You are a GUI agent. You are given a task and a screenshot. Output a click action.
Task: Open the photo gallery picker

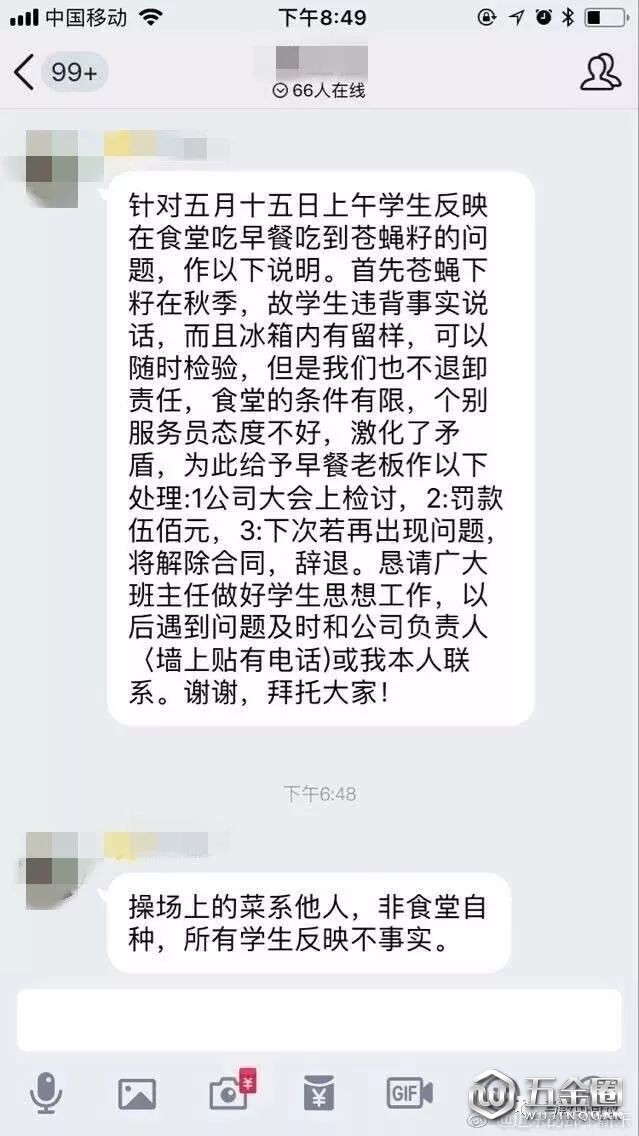click(x=137, y=1093)
